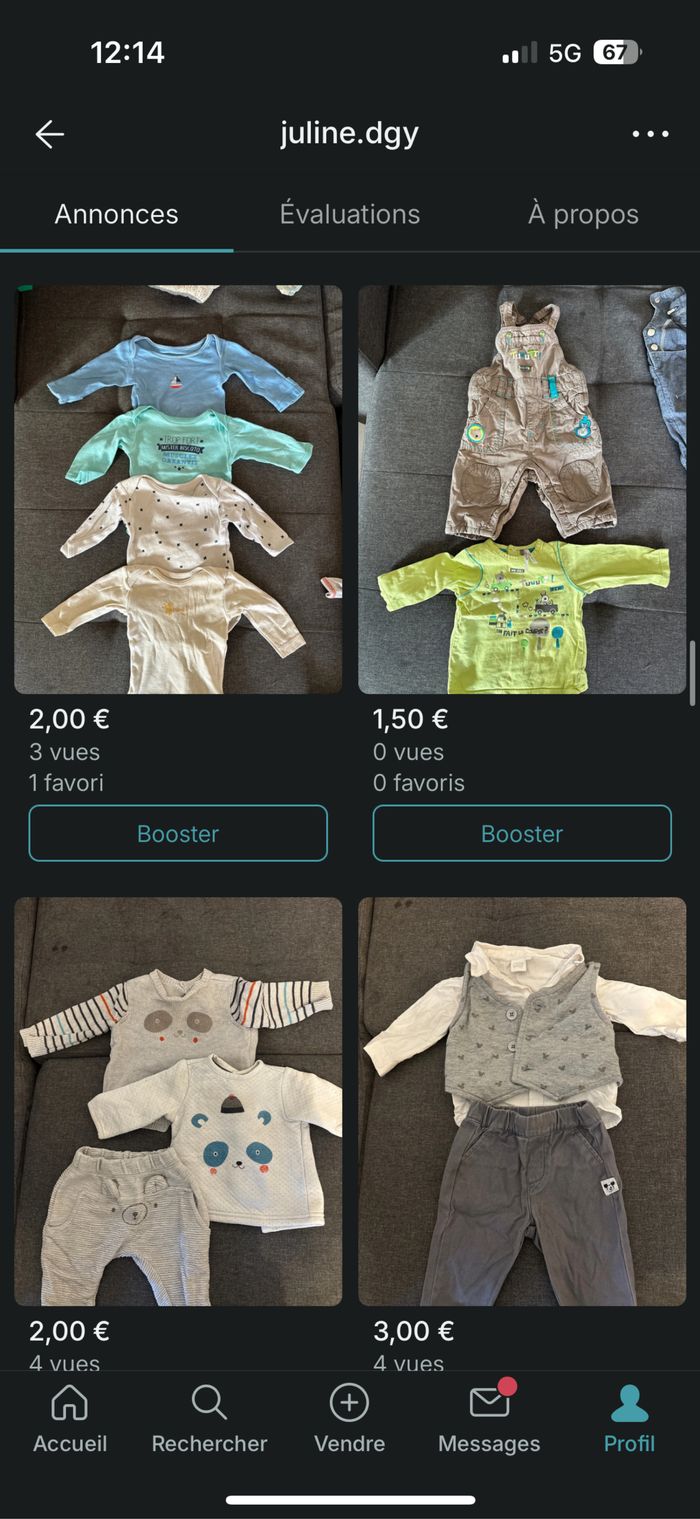Viewport: 700px width, 1519px height.
Task: Switch to the Évaluations tab
Action: click(349, 214)
